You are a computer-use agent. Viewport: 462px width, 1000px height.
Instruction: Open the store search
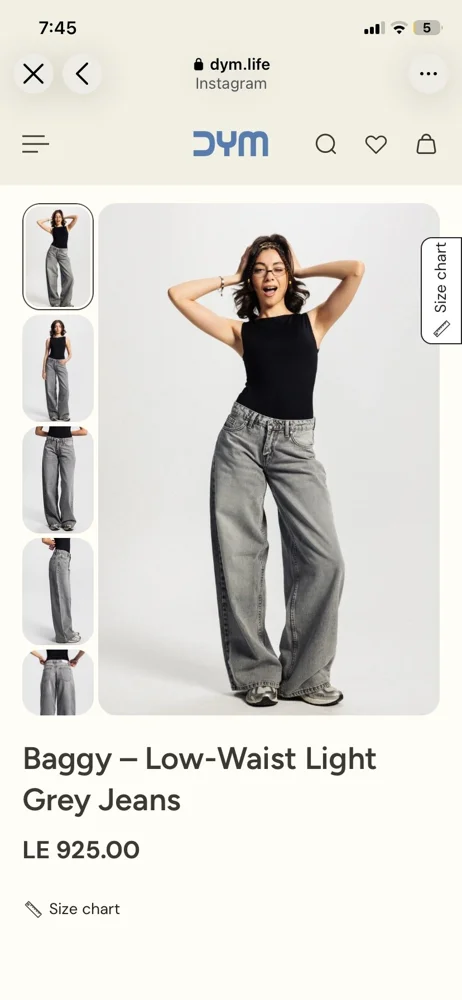[326, 144]
